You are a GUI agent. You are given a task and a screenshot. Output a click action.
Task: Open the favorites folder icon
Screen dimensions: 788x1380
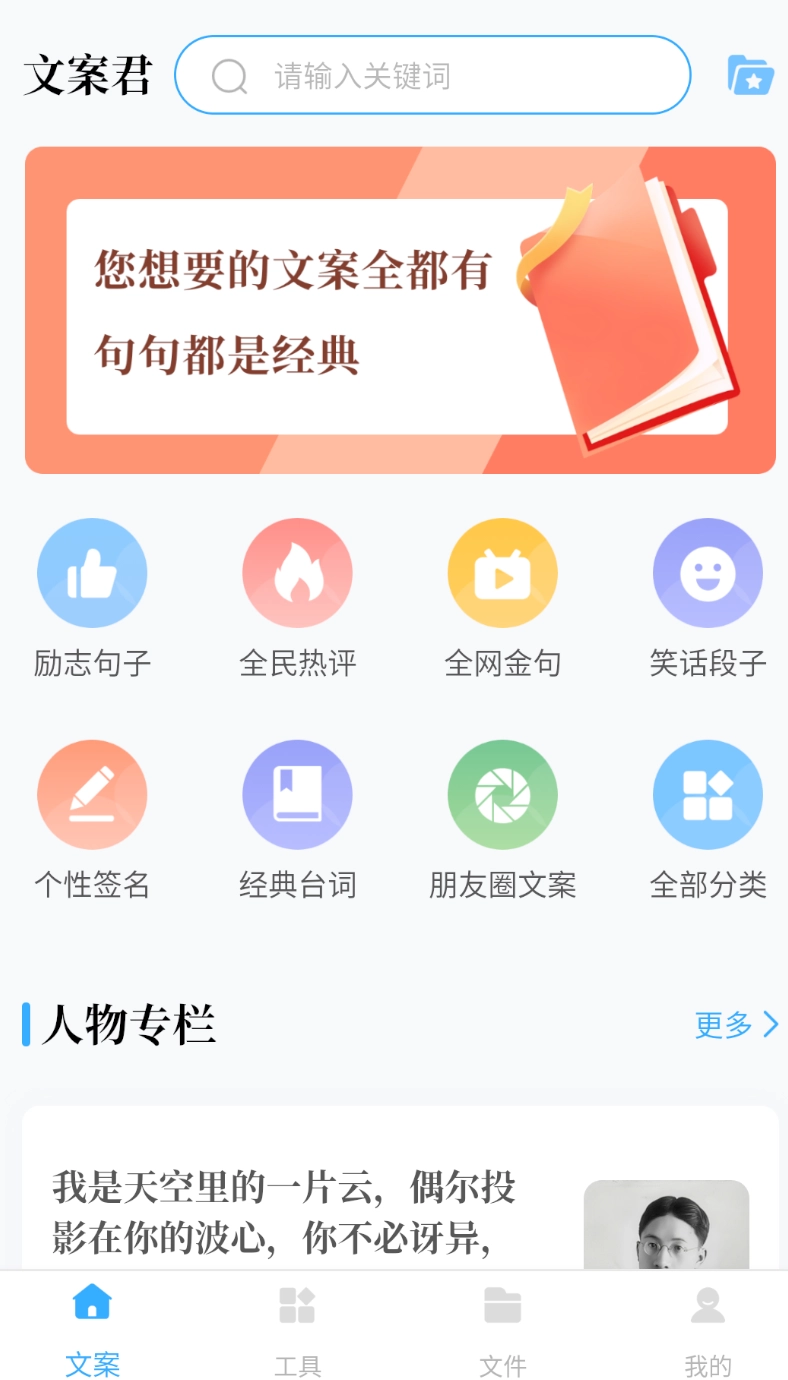pyautogui.click(x=750, y=76)
